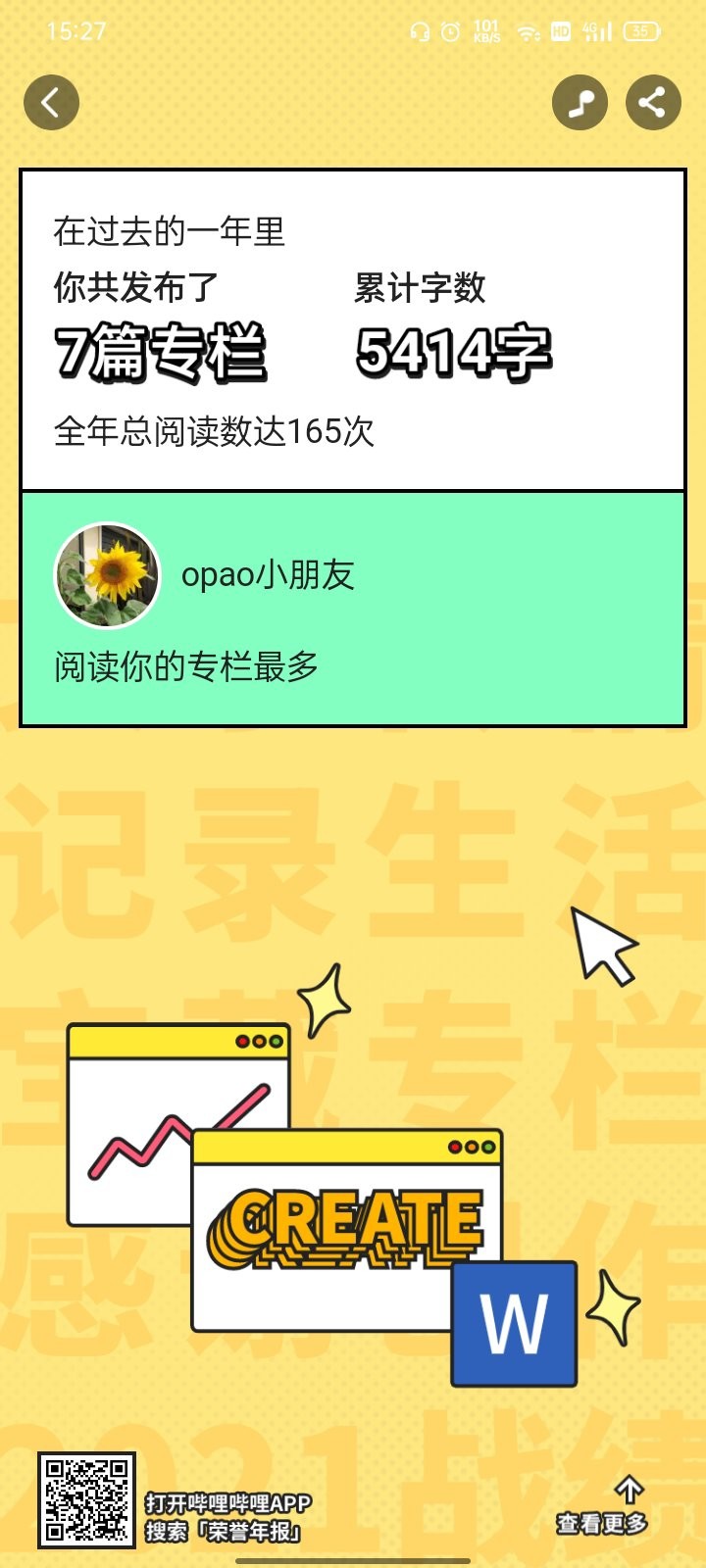The height and width of the screenshot is (1568, 706).
Task: Open opao小朋友's profile avatar
Action: click(x=107, y=576)
